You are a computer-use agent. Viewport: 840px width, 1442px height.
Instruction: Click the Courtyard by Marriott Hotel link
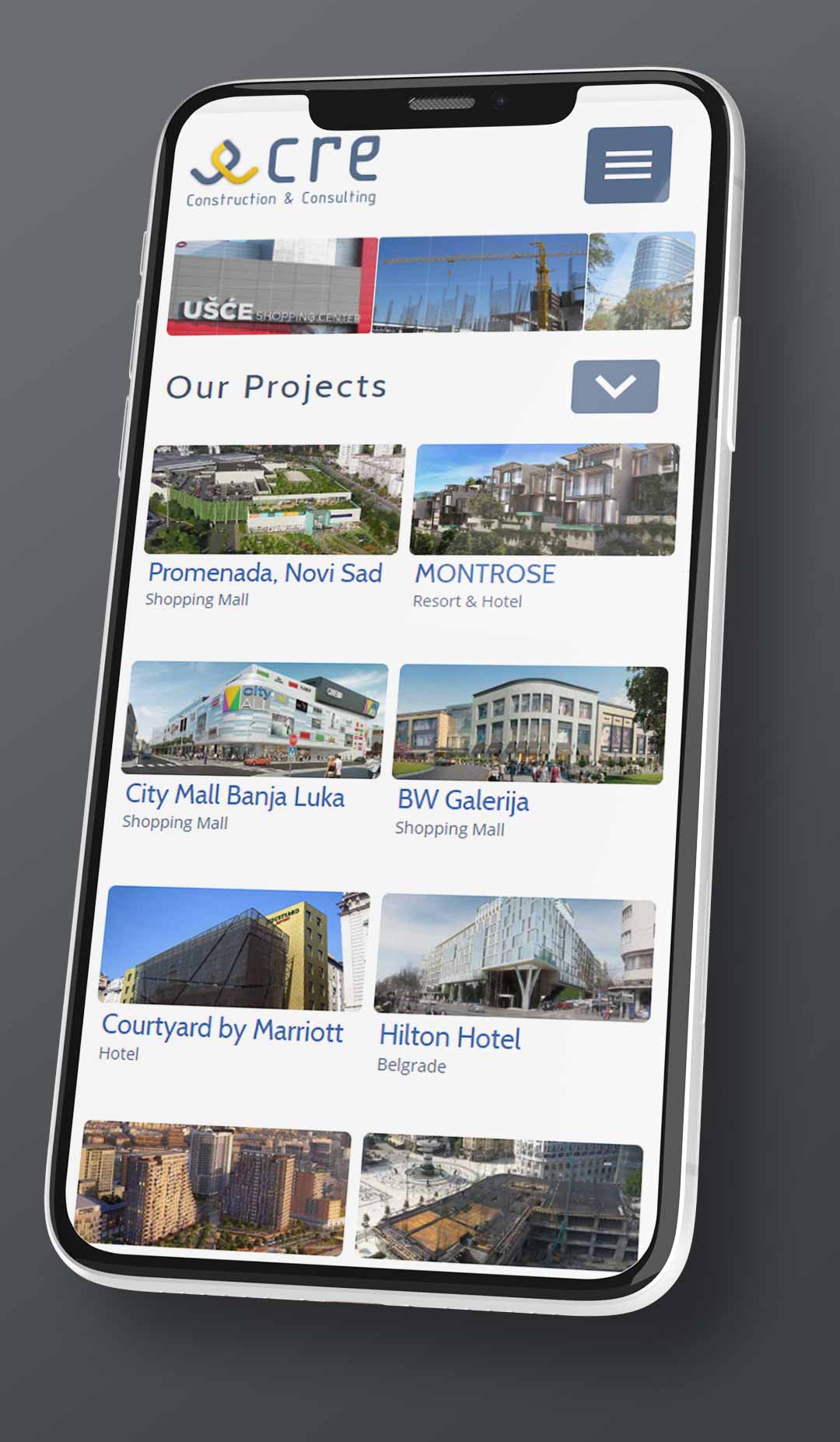point(224,1030)
